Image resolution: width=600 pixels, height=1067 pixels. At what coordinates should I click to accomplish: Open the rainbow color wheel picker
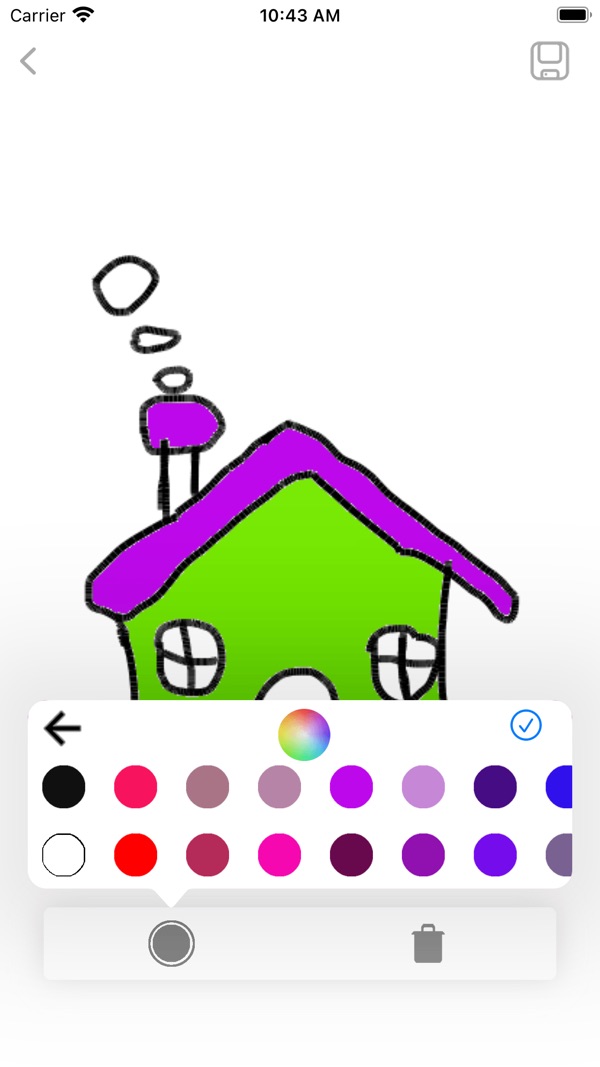(304, 735)
